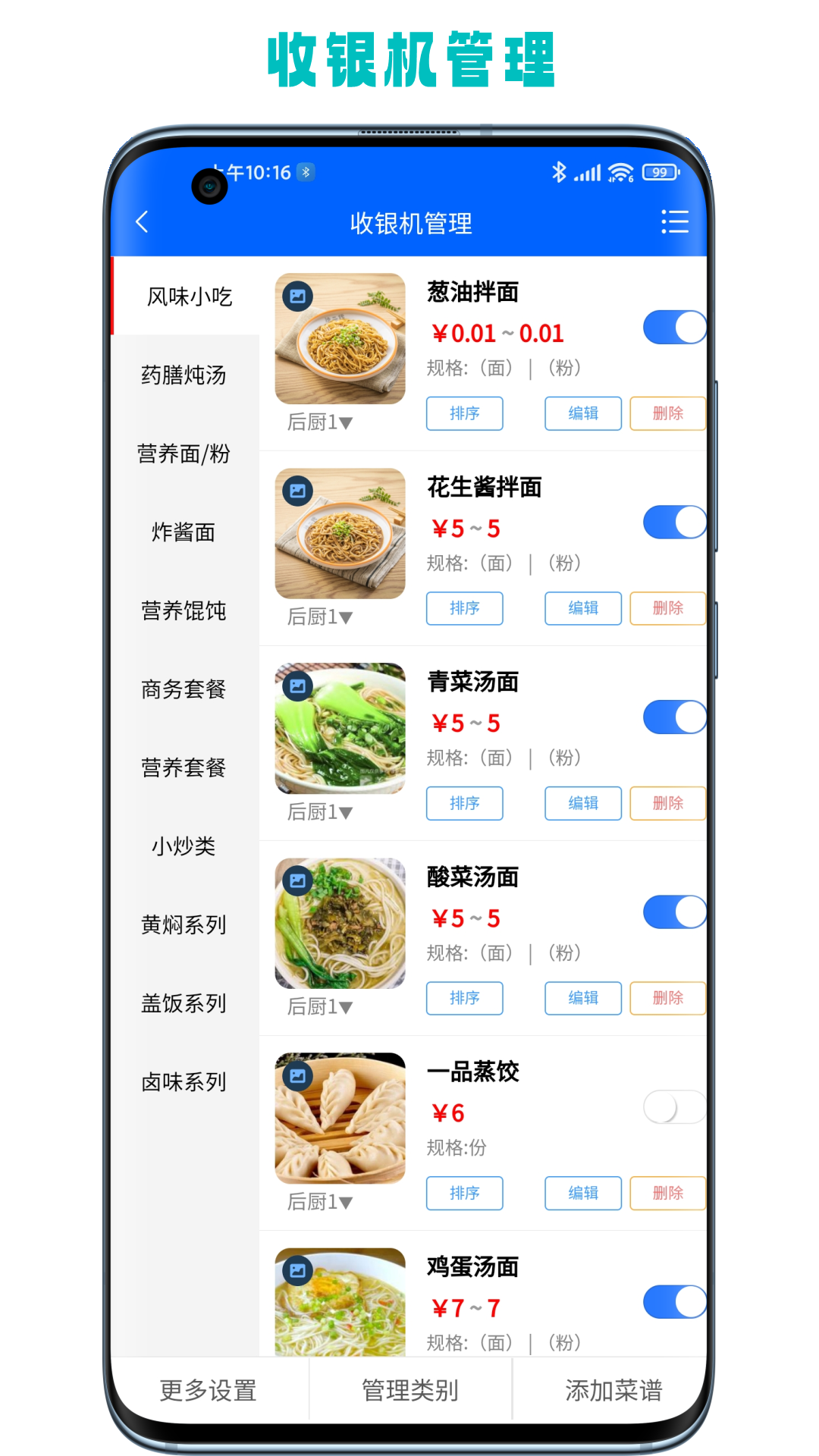
Task: Click the image icon on 鸡蛋汤面 thumbnail
Action: [x=298, y=1270]
